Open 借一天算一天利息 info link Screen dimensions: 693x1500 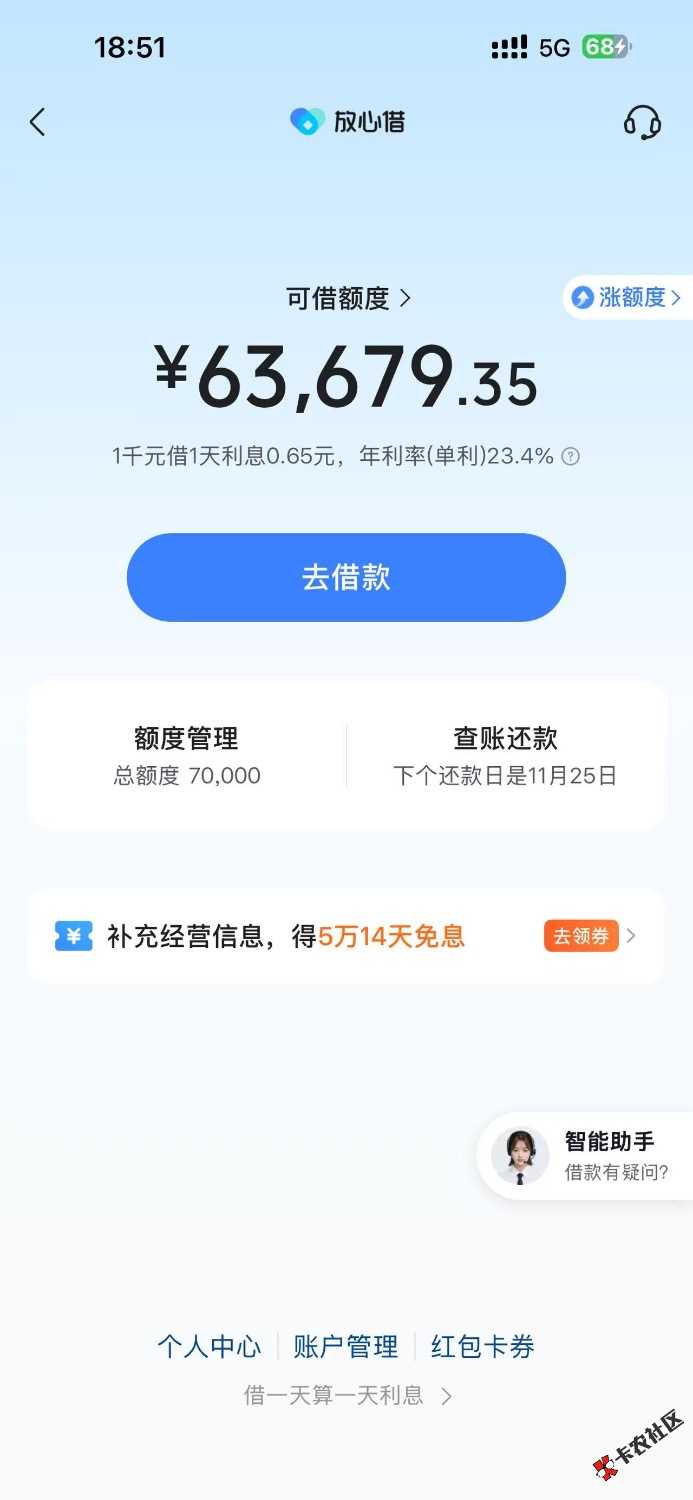(346, 1396)
